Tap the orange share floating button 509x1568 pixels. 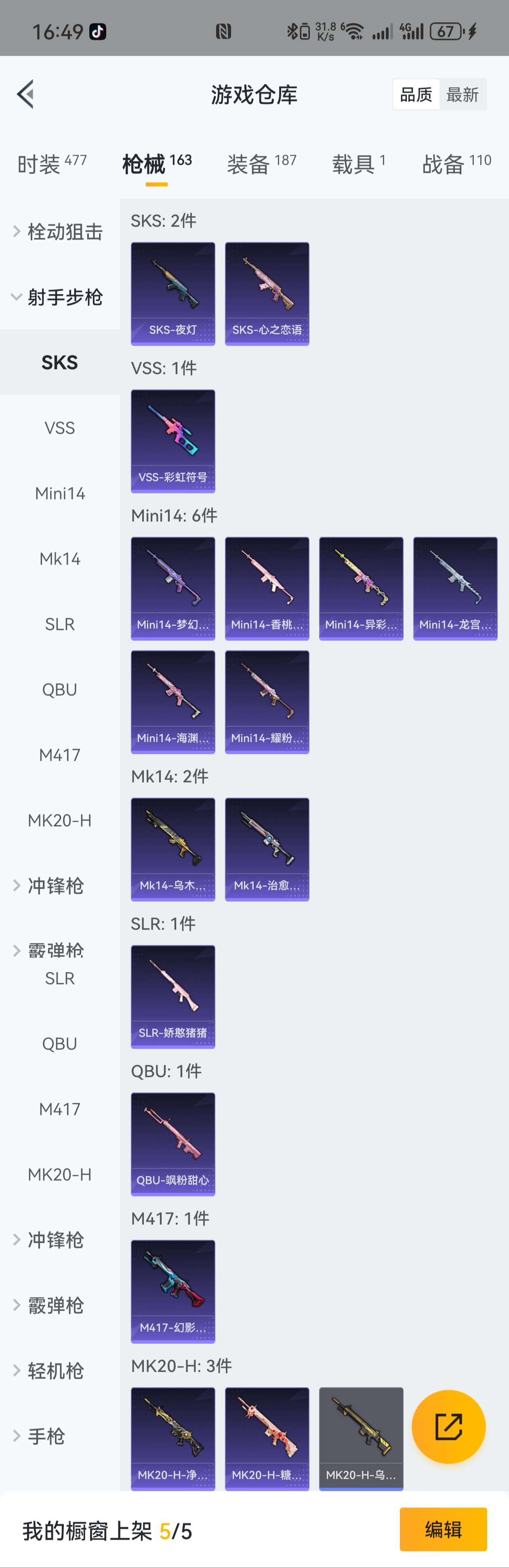[448, 1426]
